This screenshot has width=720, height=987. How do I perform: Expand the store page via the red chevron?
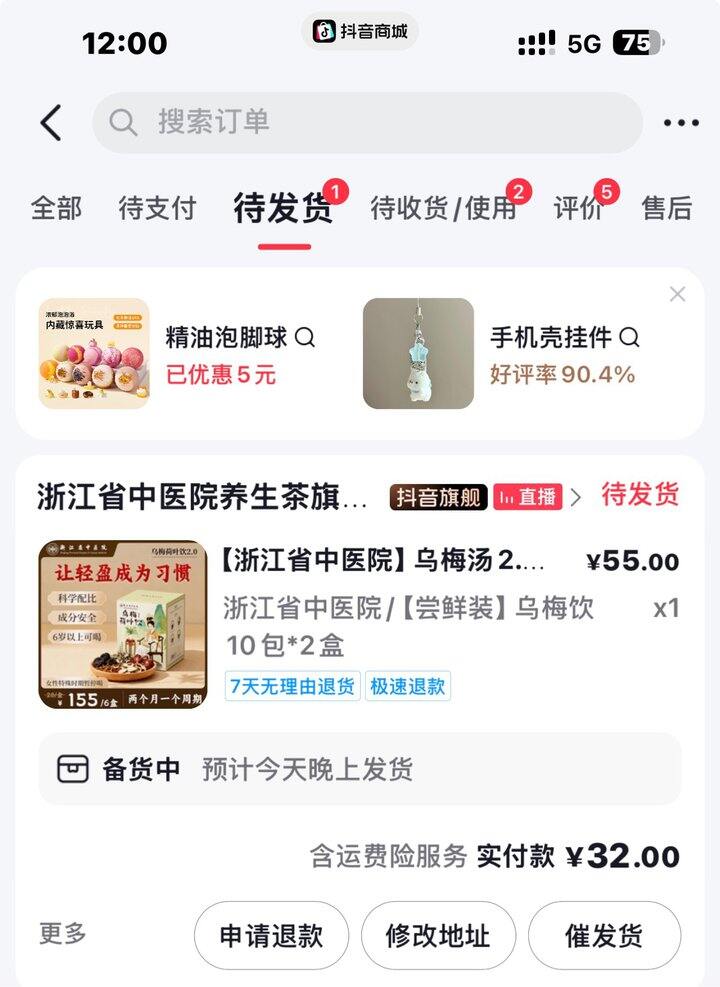click(575, 494)
